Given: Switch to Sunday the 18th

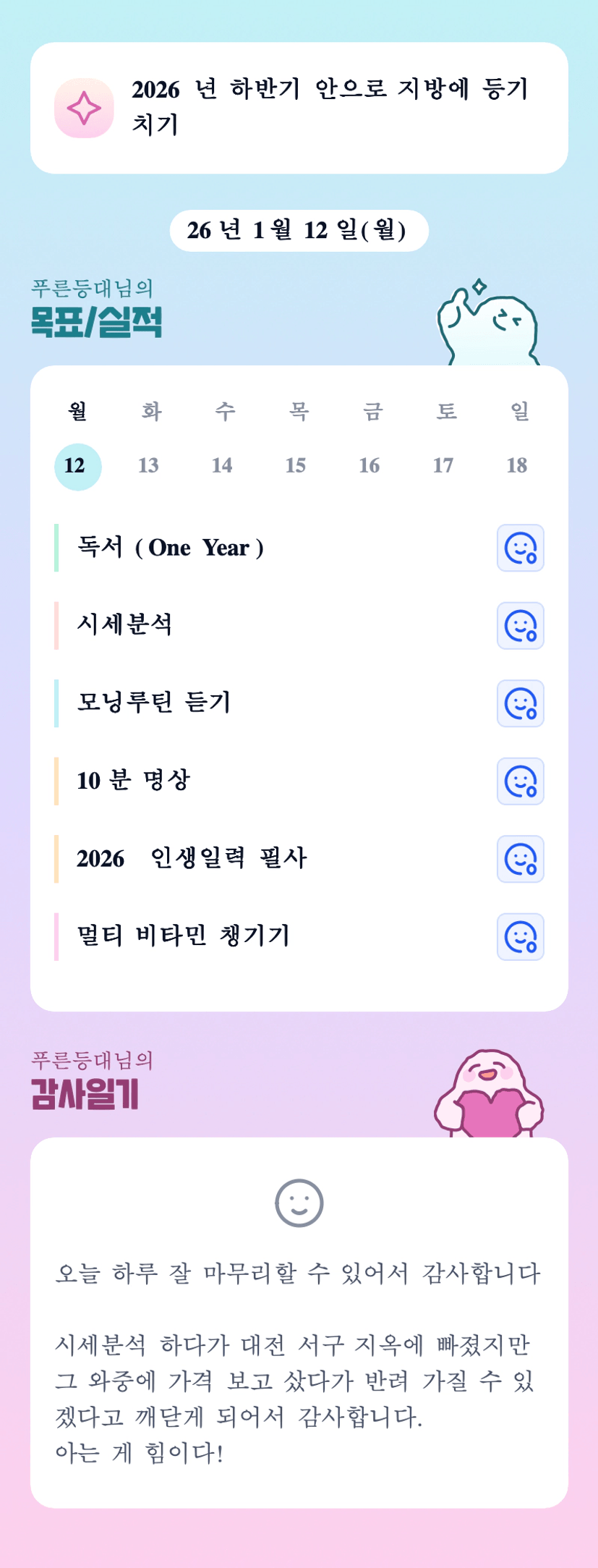Looking at the screenshot, I should point(517,466).
